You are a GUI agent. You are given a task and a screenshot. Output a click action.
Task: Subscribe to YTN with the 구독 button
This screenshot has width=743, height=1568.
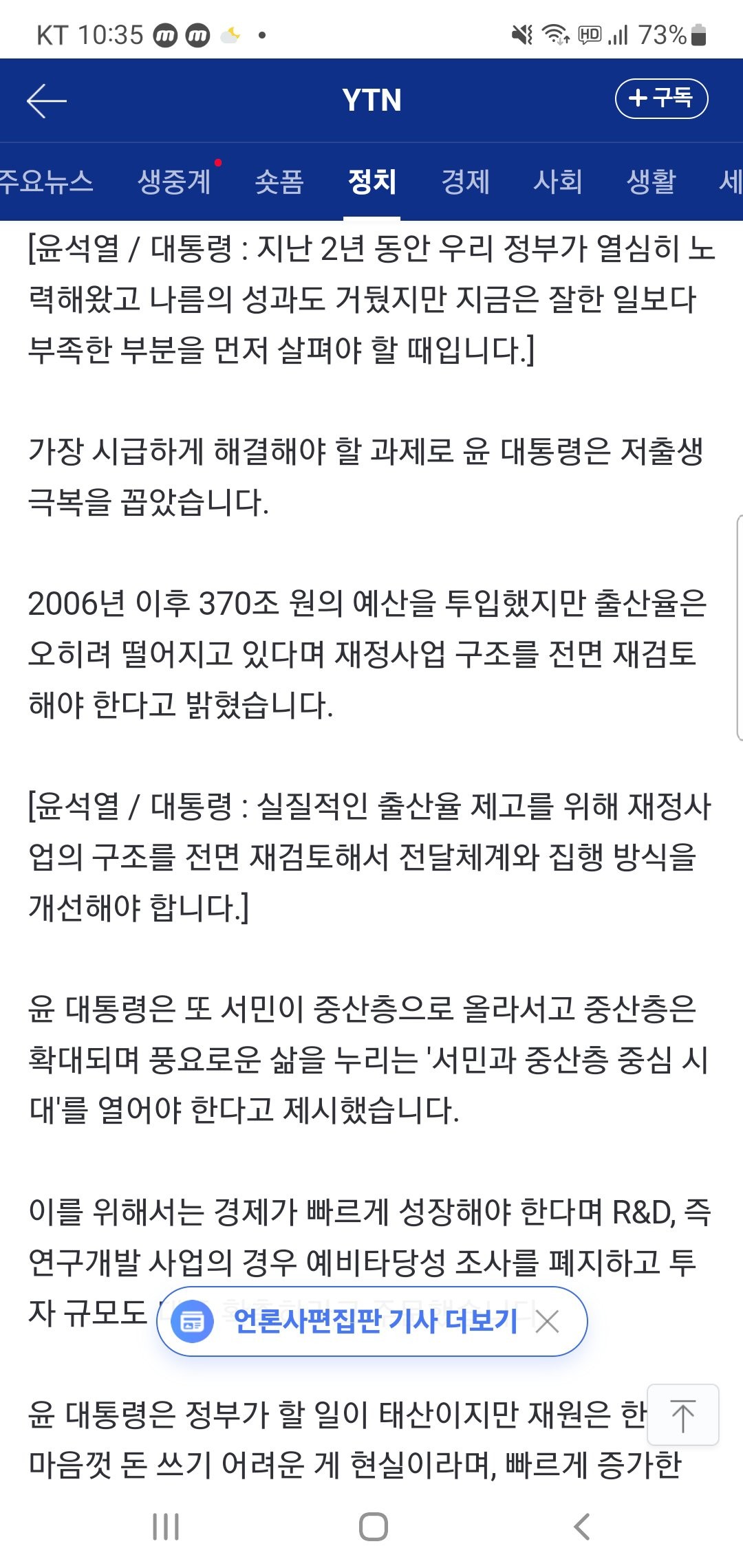(661, 98)
